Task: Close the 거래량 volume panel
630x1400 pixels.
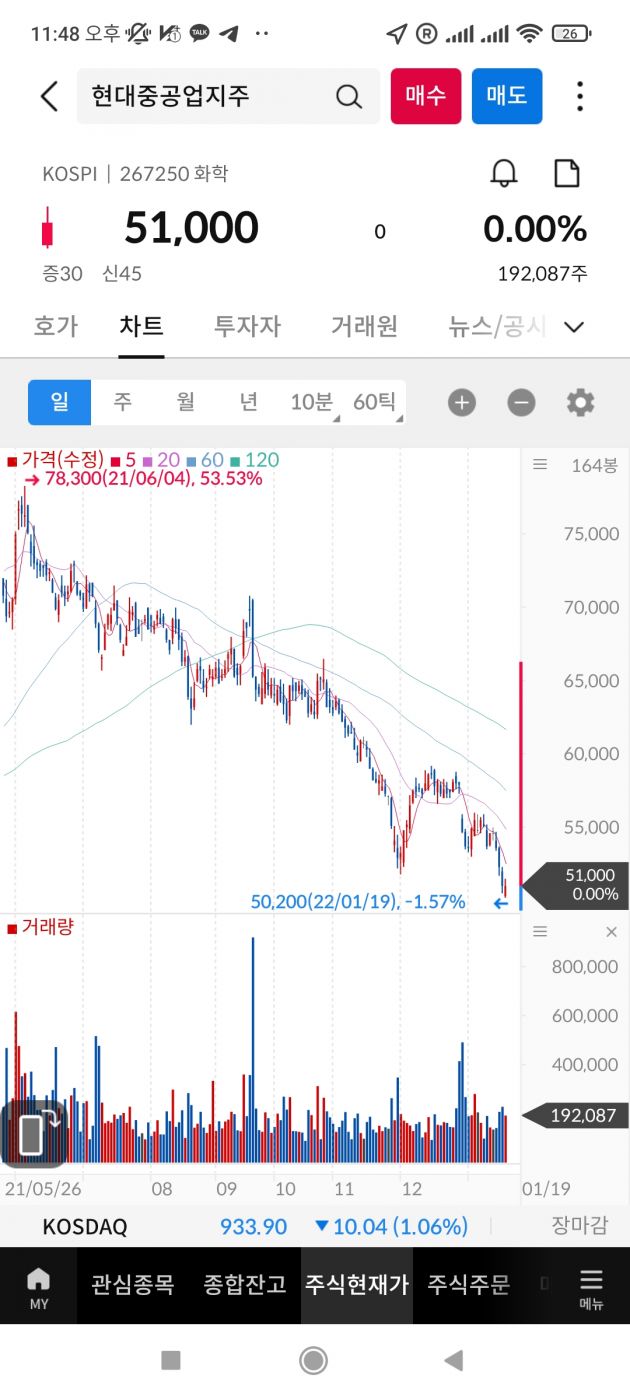Action: coord(611,932)
